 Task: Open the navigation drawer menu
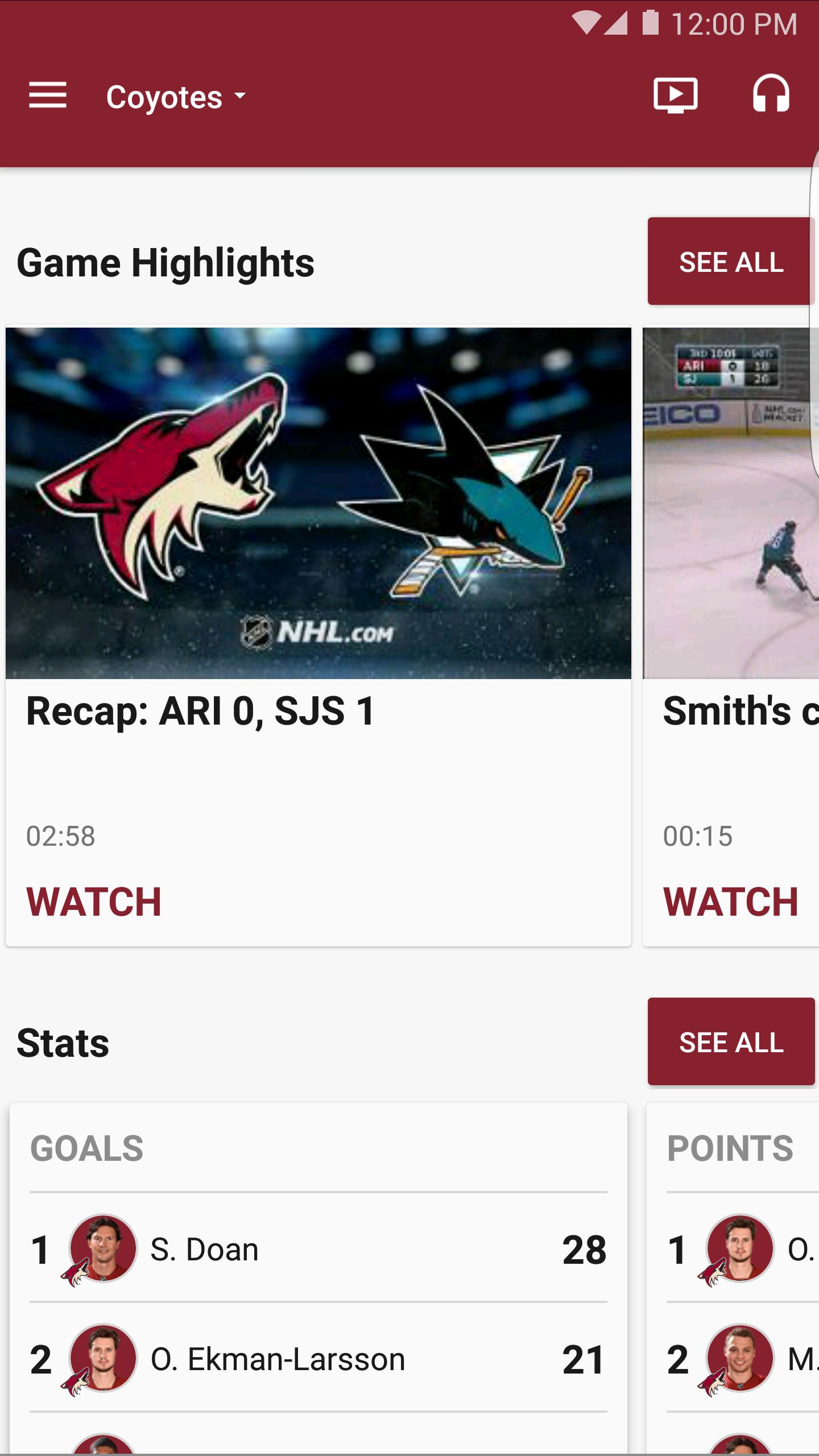tap(48, 96)
